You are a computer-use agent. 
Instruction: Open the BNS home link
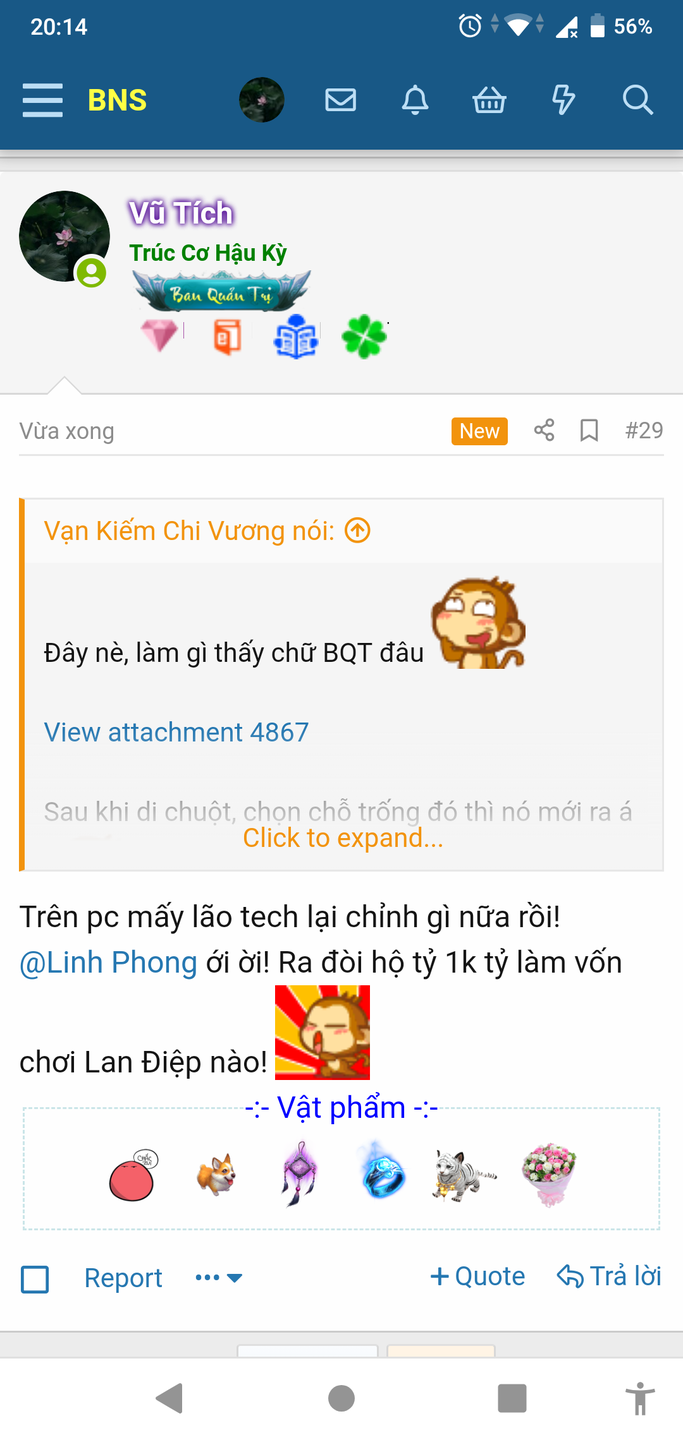point(117,100)
